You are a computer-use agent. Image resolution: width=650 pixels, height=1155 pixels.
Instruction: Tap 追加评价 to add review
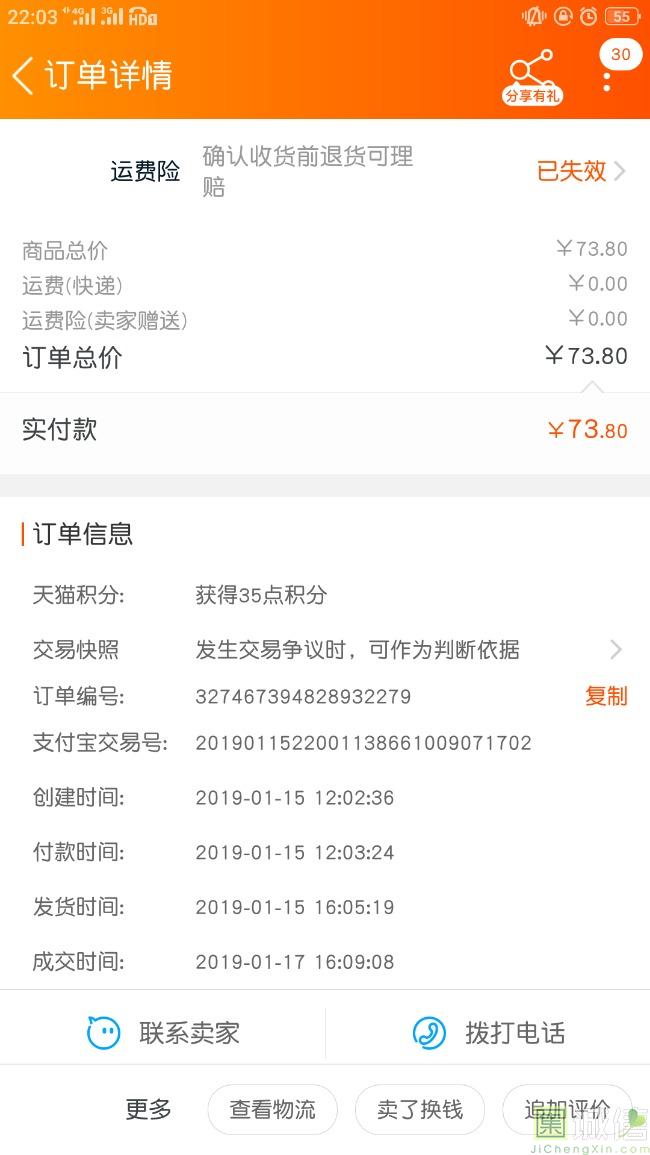[567, 1109]
